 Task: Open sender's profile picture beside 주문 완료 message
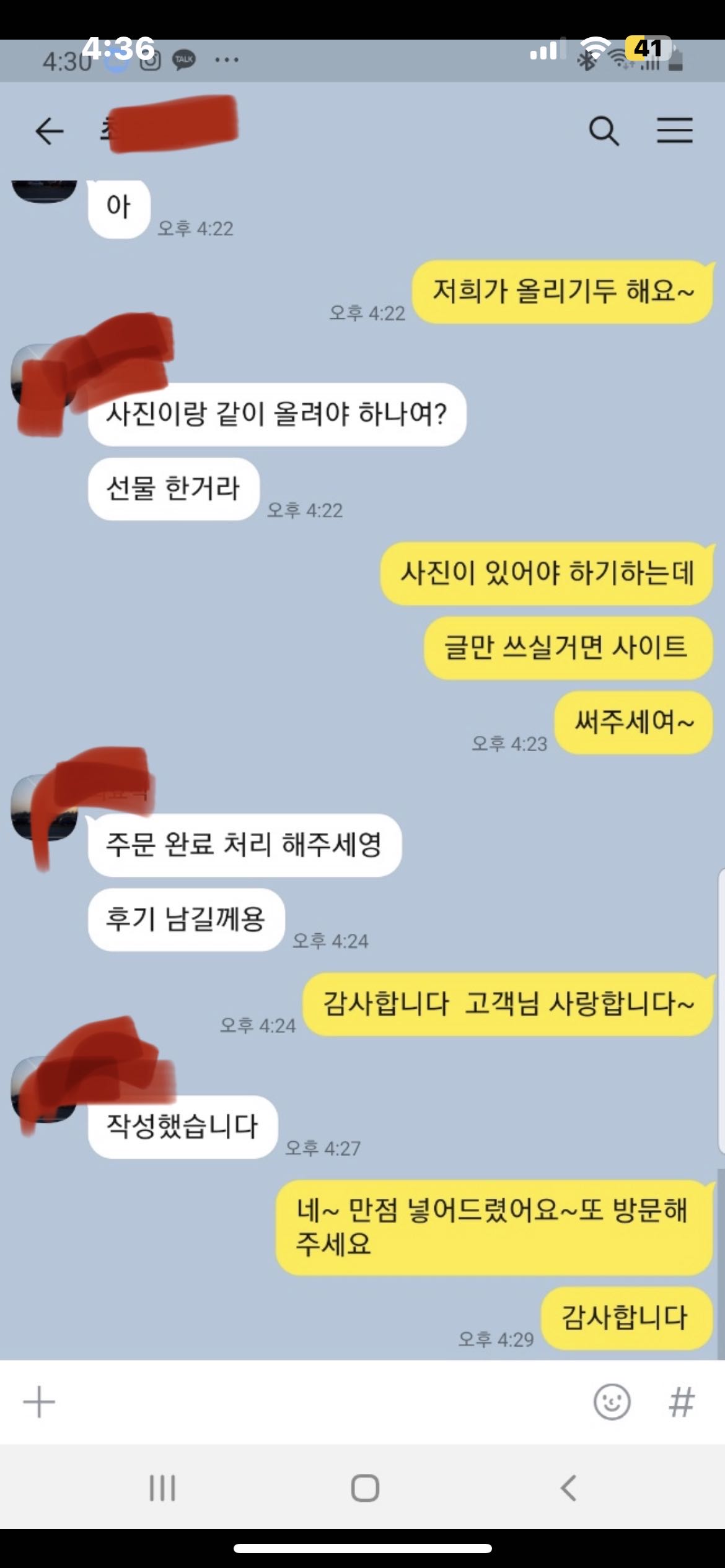click(43, 808)
